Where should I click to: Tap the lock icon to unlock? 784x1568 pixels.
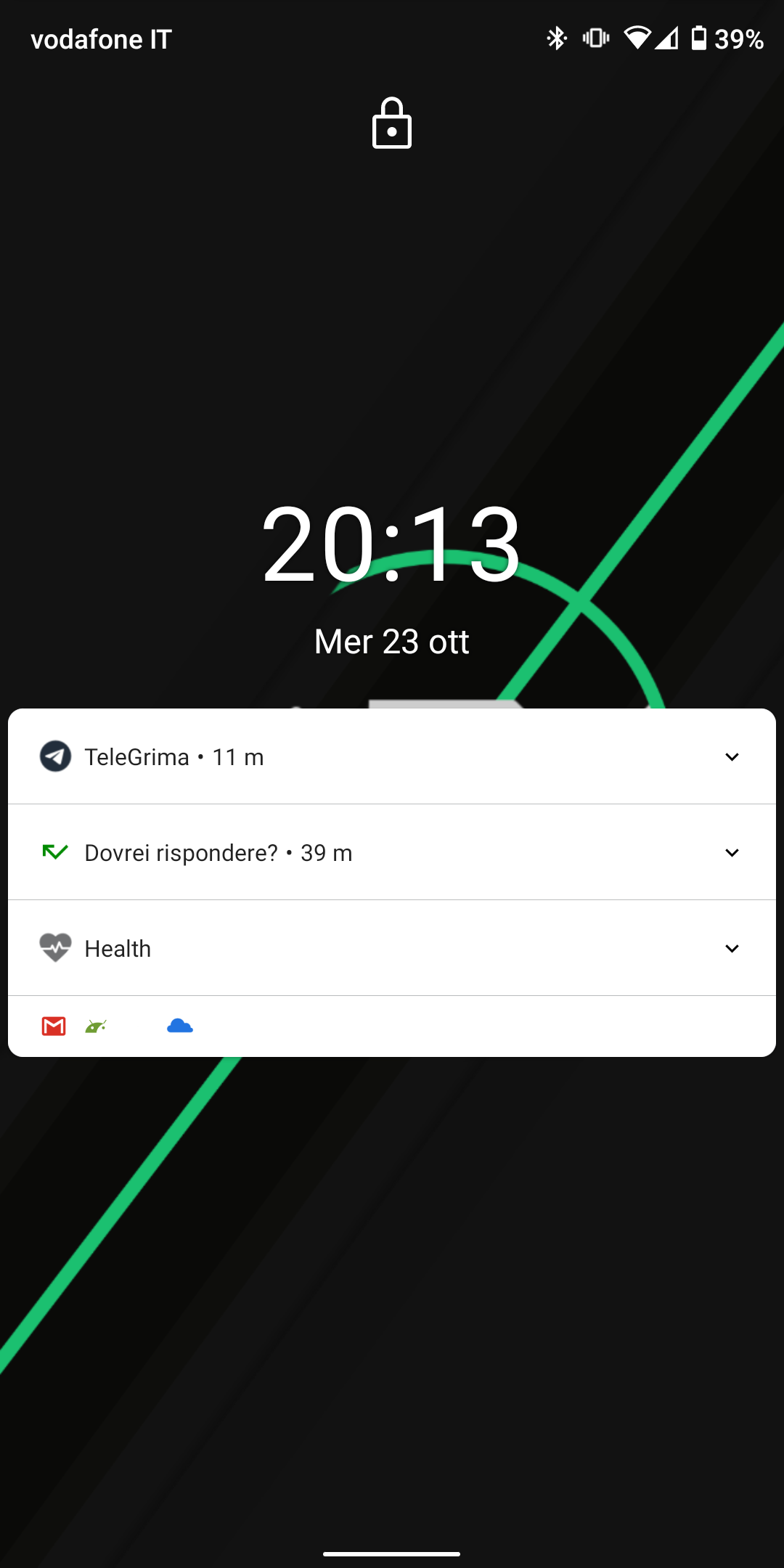392,123
